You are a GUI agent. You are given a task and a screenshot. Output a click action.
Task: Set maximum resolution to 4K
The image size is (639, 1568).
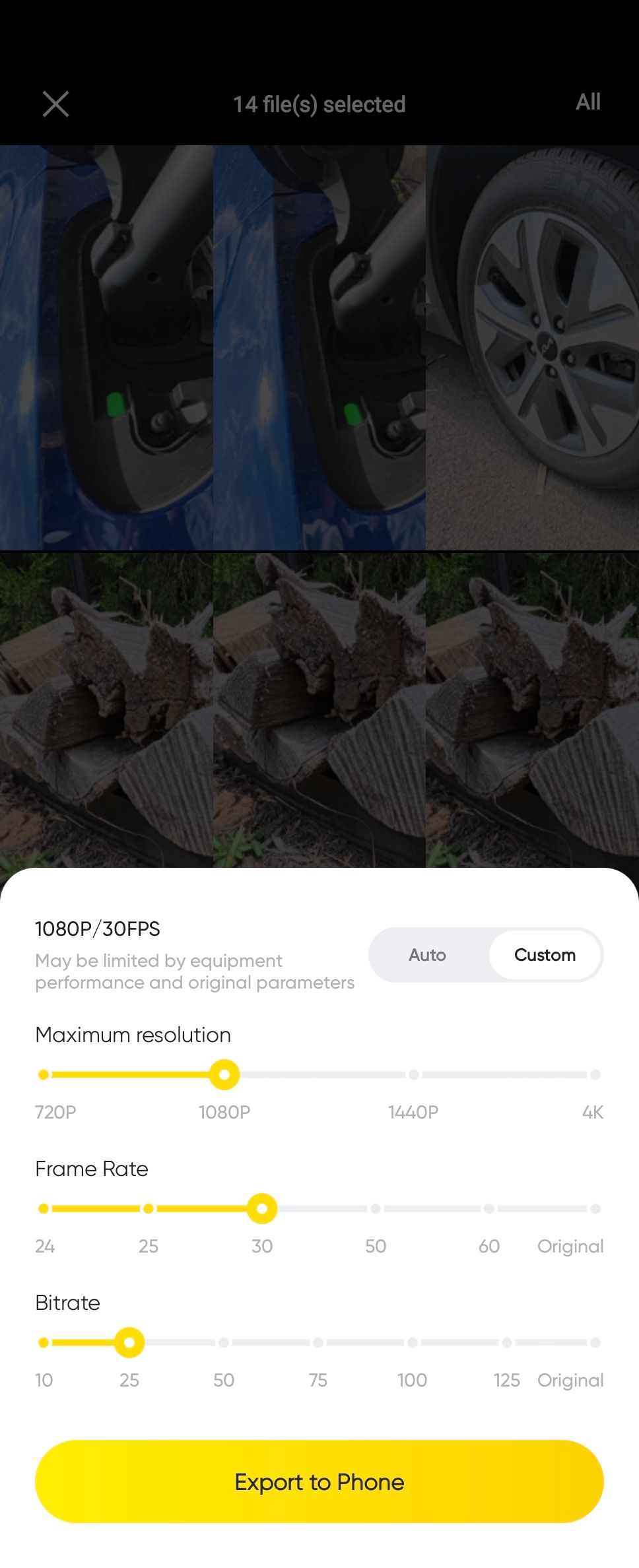[595, 1074]
